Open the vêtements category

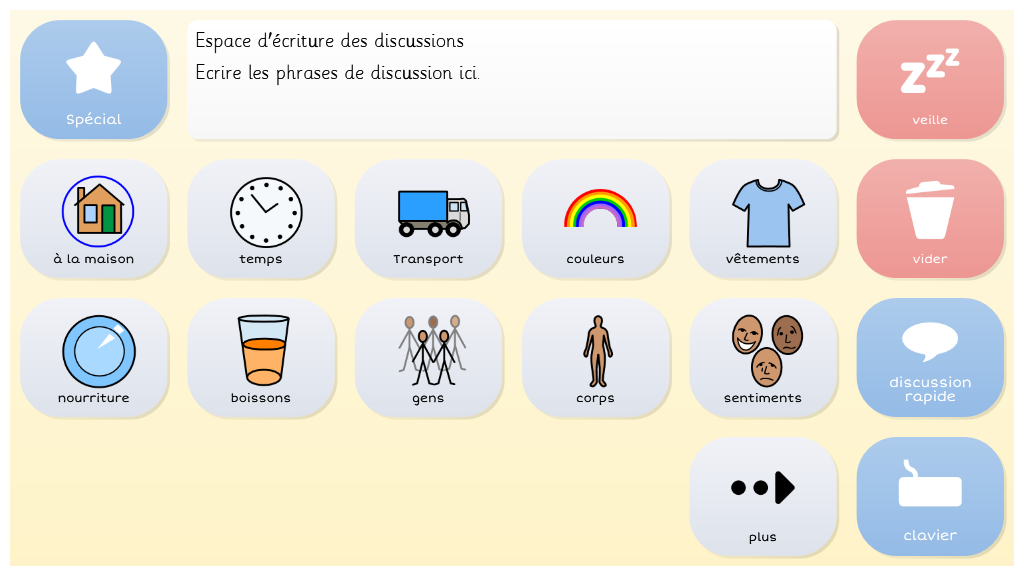click(763, 218)
